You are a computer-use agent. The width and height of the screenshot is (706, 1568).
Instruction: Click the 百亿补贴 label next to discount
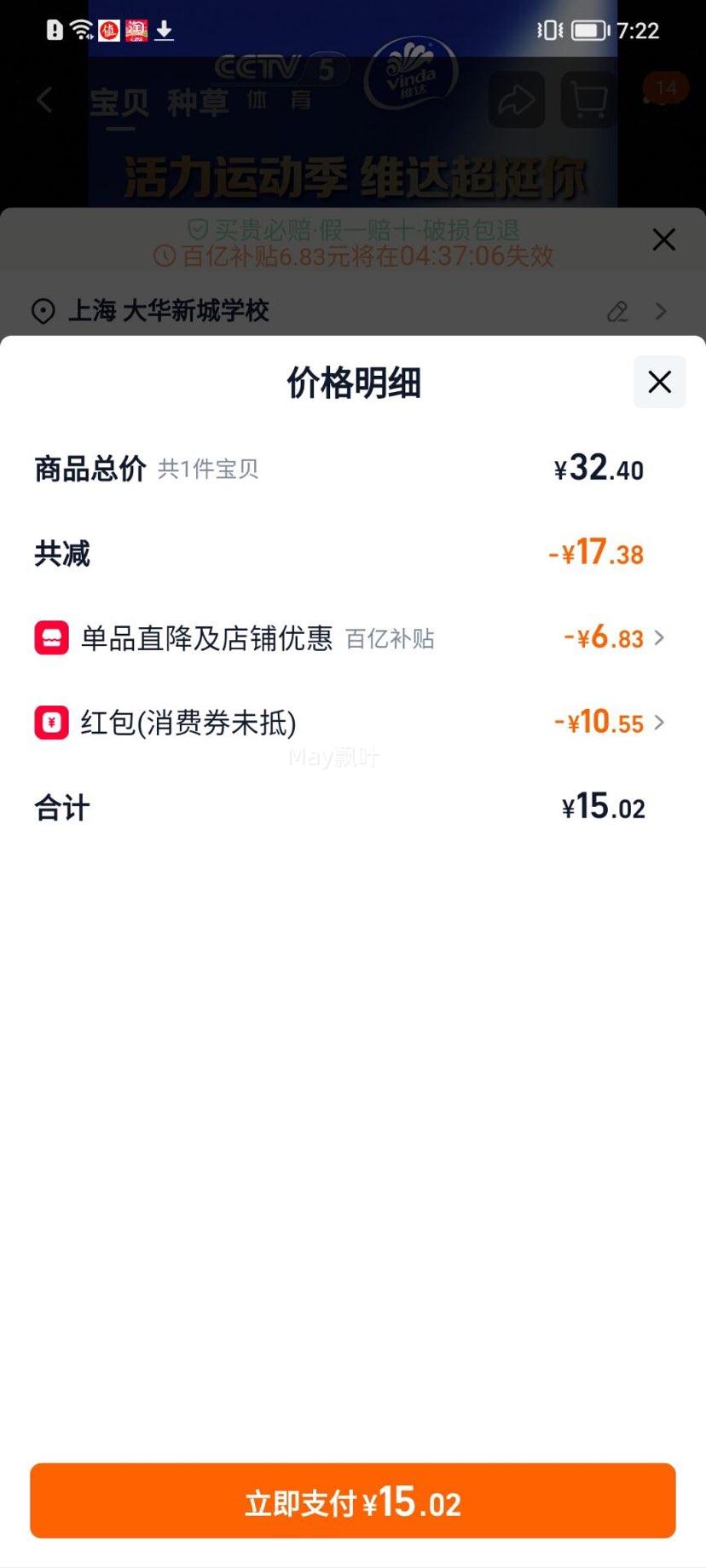coord(391,639)
